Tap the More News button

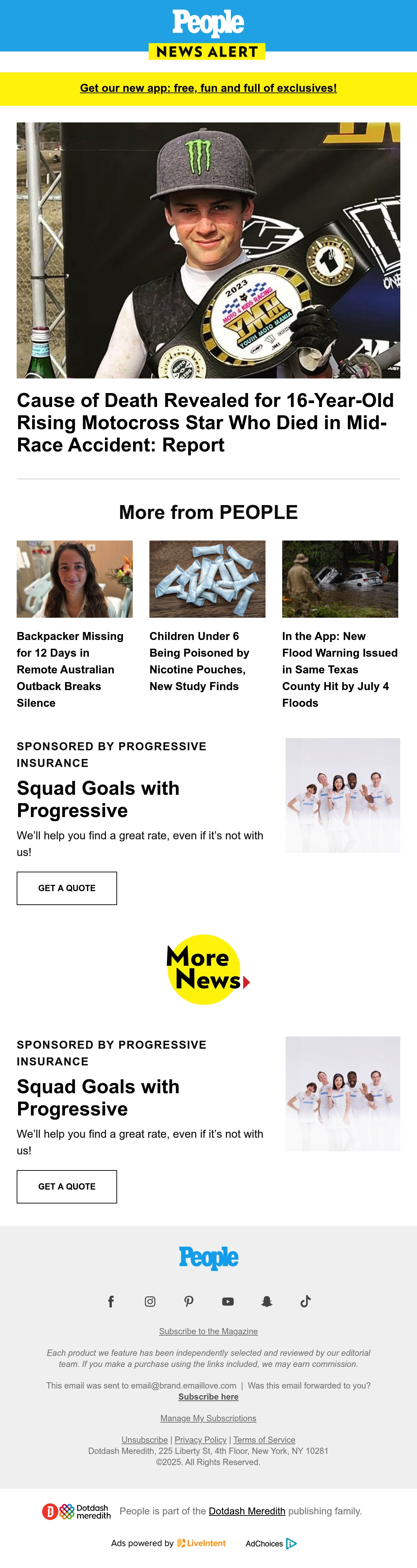click(208, 969)
